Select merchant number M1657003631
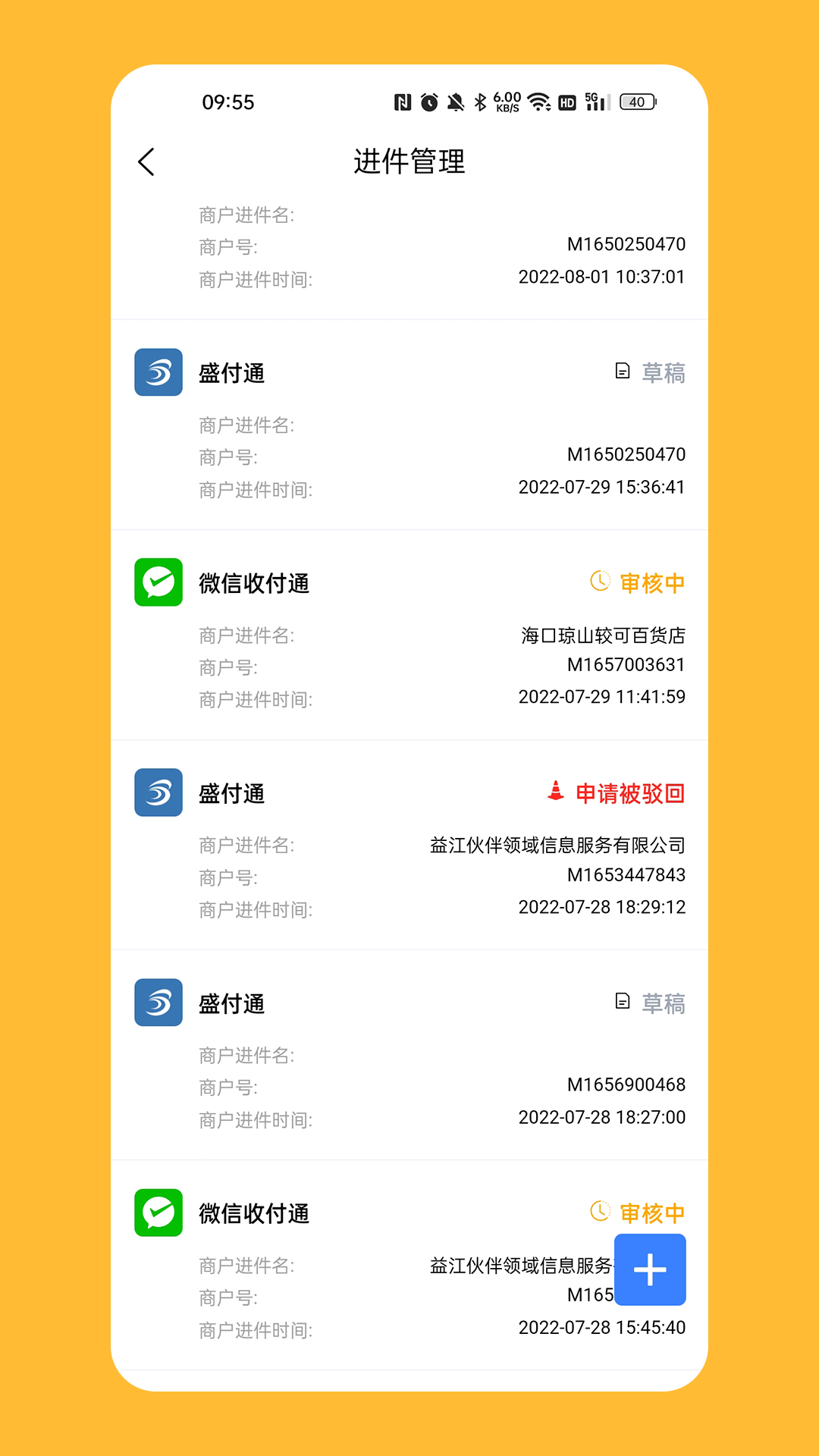819x1456 pixels. 625,665
